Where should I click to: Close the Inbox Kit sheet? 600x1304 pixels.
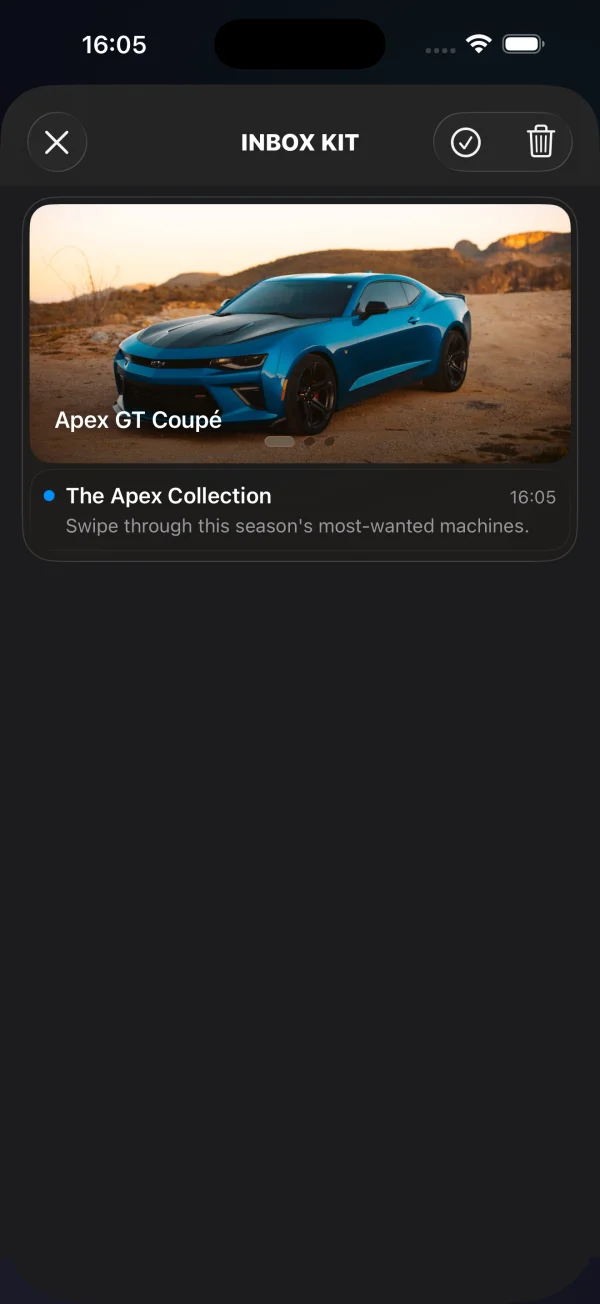pyautogui.click(x=57, y=142)
